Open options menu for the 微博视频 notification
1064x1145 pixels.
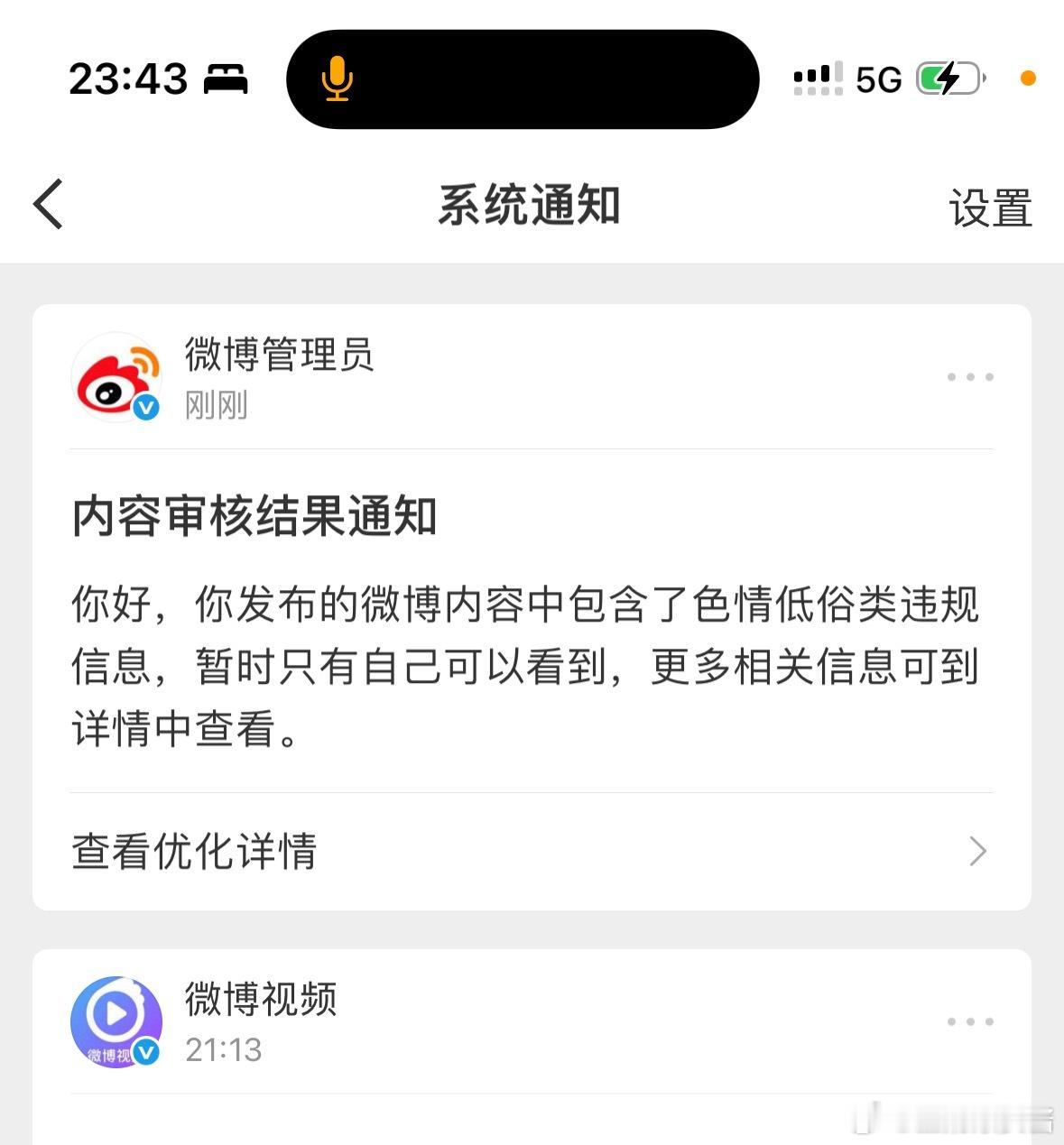[x=970, y=1020]
